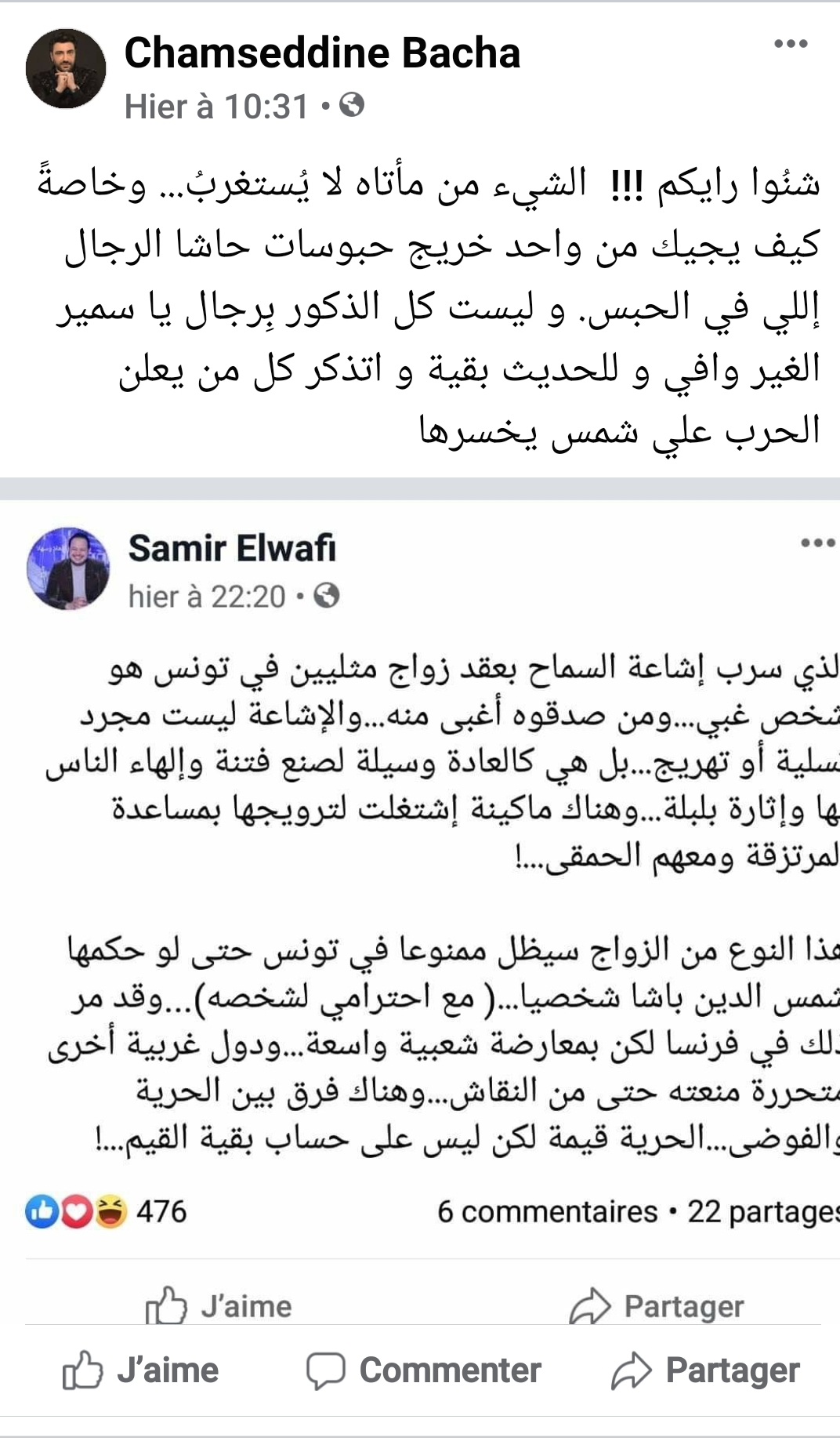Tap the large Partager button at the bottom
Image resolution: width=840 pixels, height=1441 pixels.
tap(705, 1370)
